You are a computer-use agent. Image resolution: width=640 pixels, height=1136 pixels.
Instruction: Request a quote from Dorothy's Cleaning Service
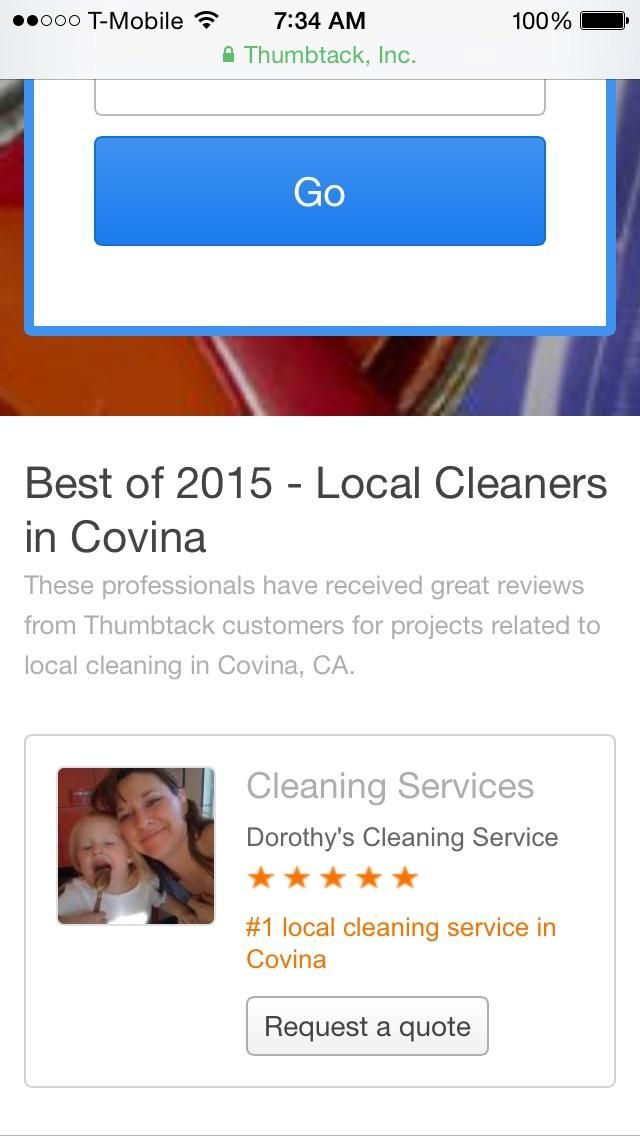367,1026
